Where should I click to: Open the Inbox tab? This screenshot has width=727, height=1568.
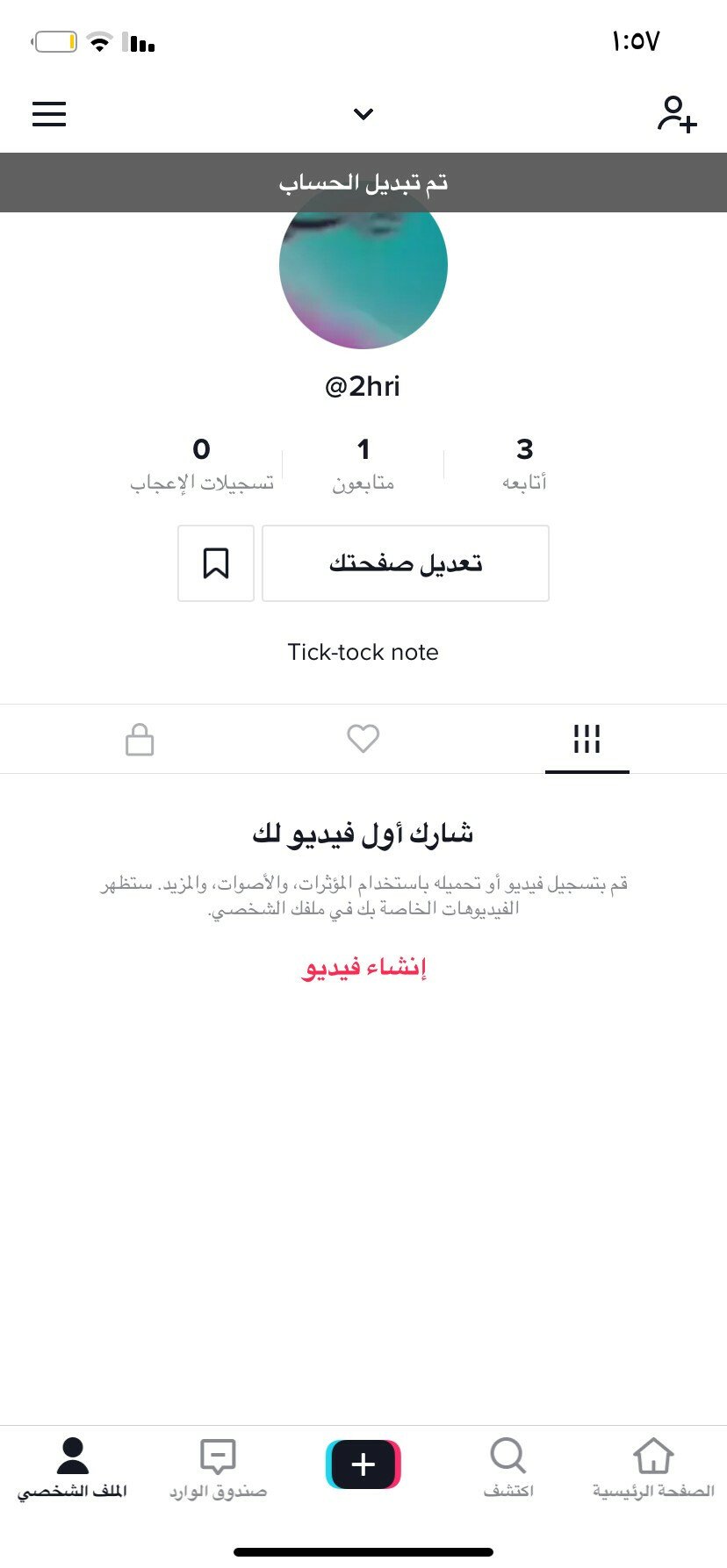[x=218, y=1467]
